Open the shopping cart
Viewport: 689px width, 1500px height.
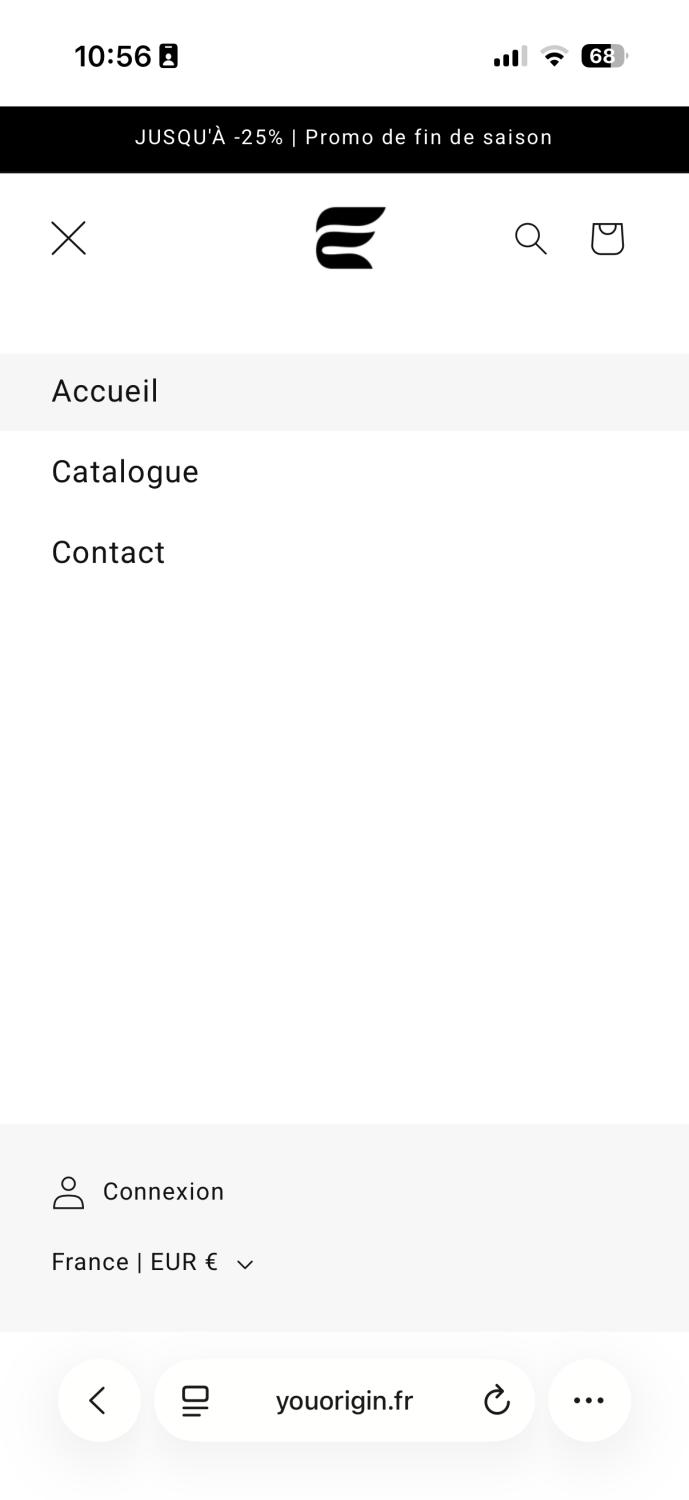click(x=607, y=238)
